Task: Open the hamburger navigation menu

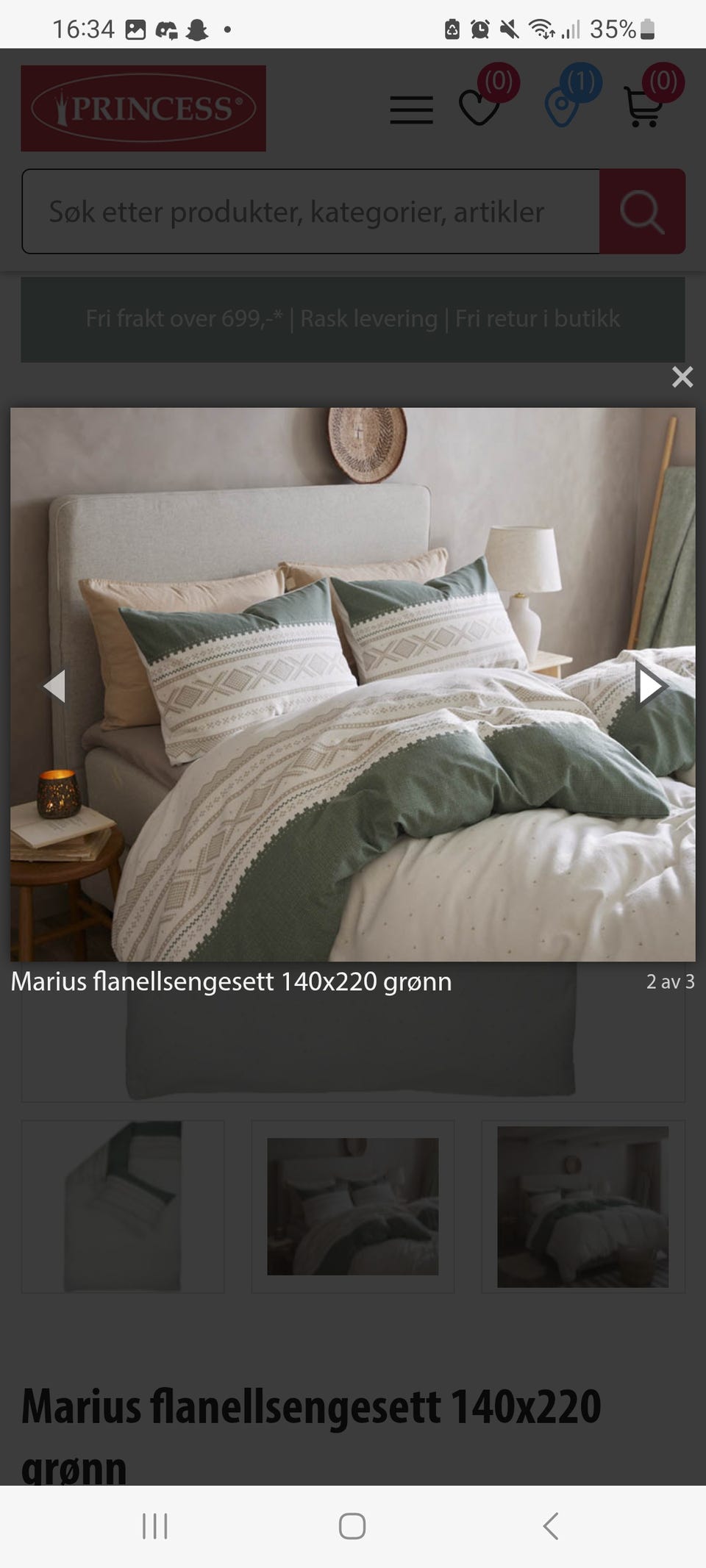Action: 411,110
